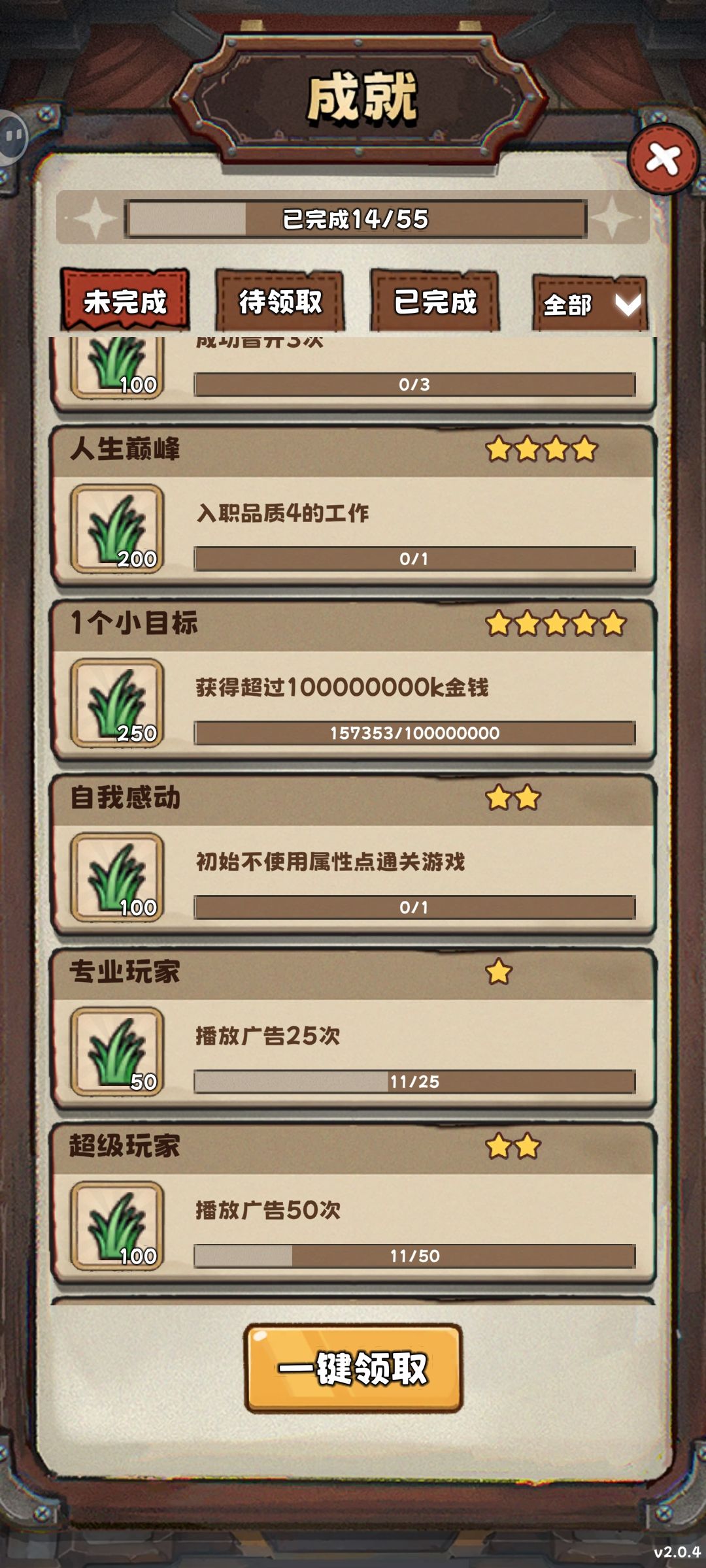
Task: Open the 已完成 tab
Action: coord(435,302)
